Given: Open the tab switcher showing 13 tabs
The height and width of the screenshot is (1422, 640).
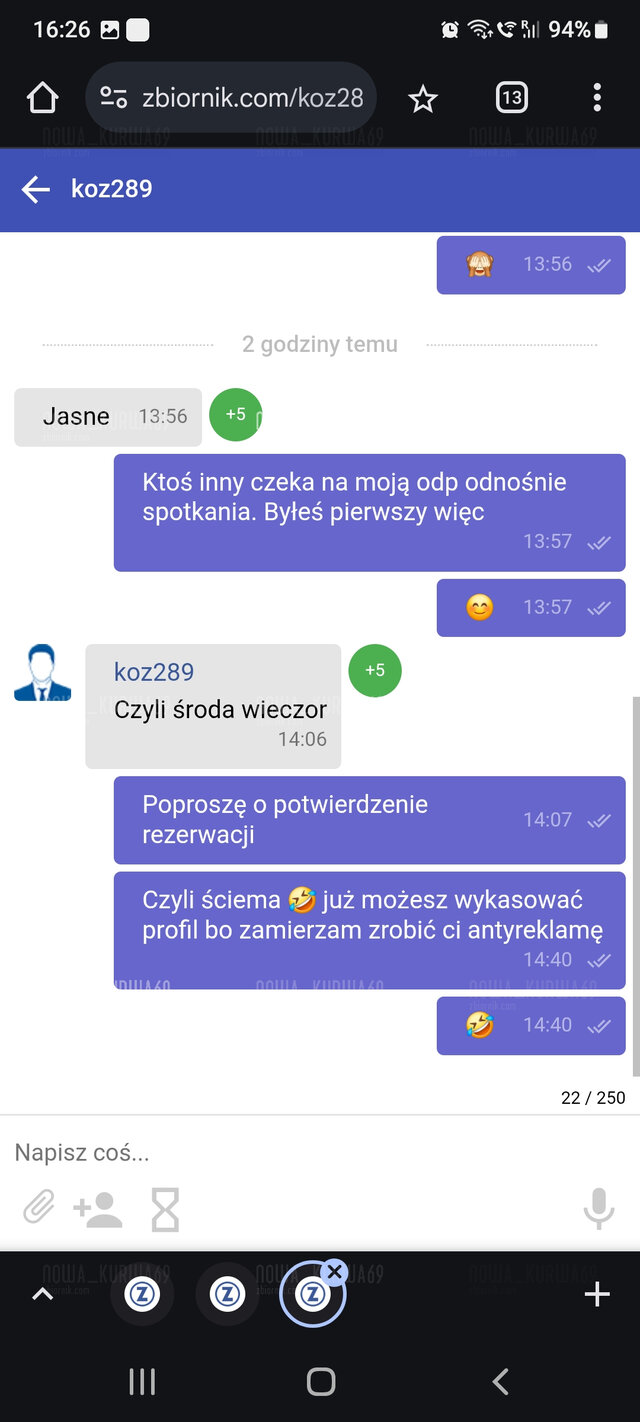Looking at the screenshot, I should pyautogui.click(x=511, y=98).
